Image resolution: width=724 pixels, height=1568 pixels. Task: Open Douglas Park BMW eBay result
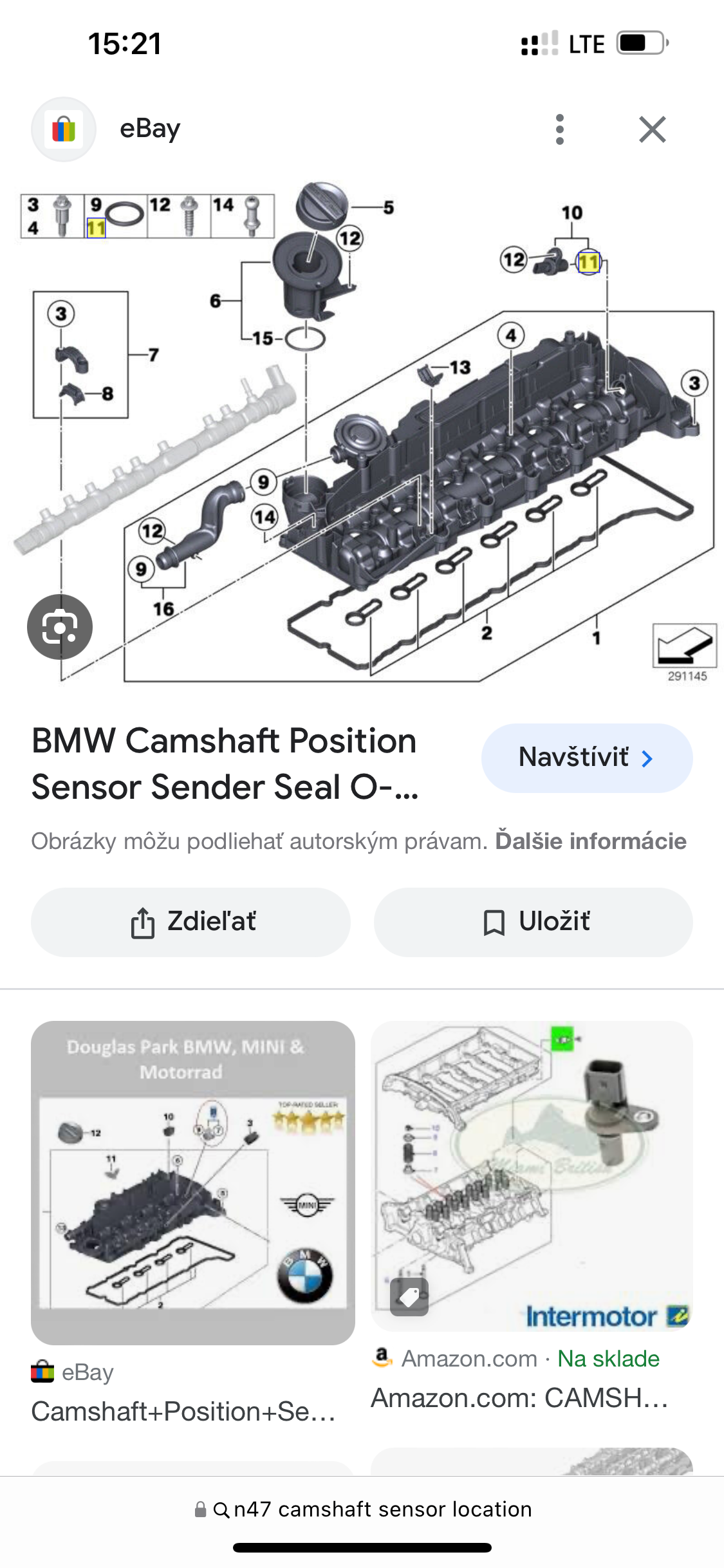point(192,1182)
